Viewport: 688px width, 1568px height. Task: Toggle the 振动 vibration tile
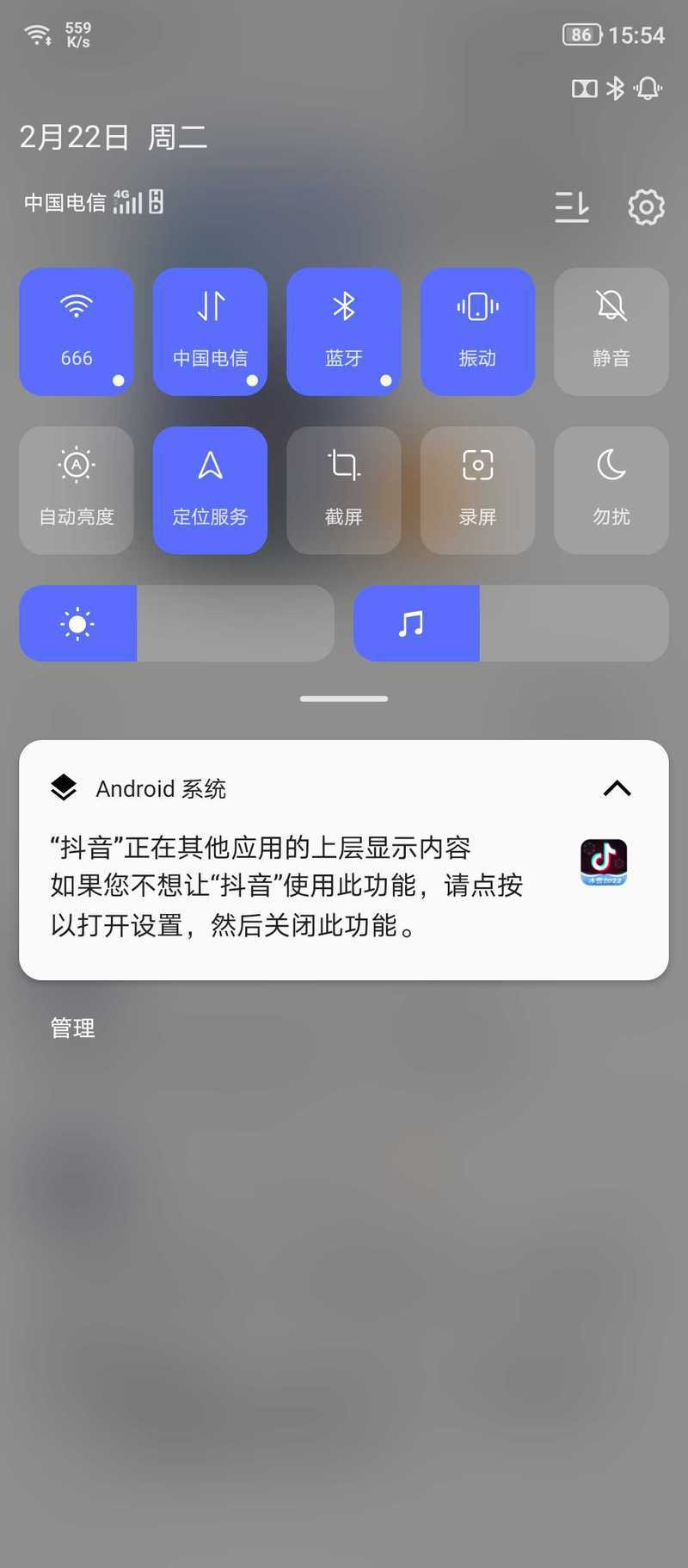pyautogui.click(x=477, y=331)
